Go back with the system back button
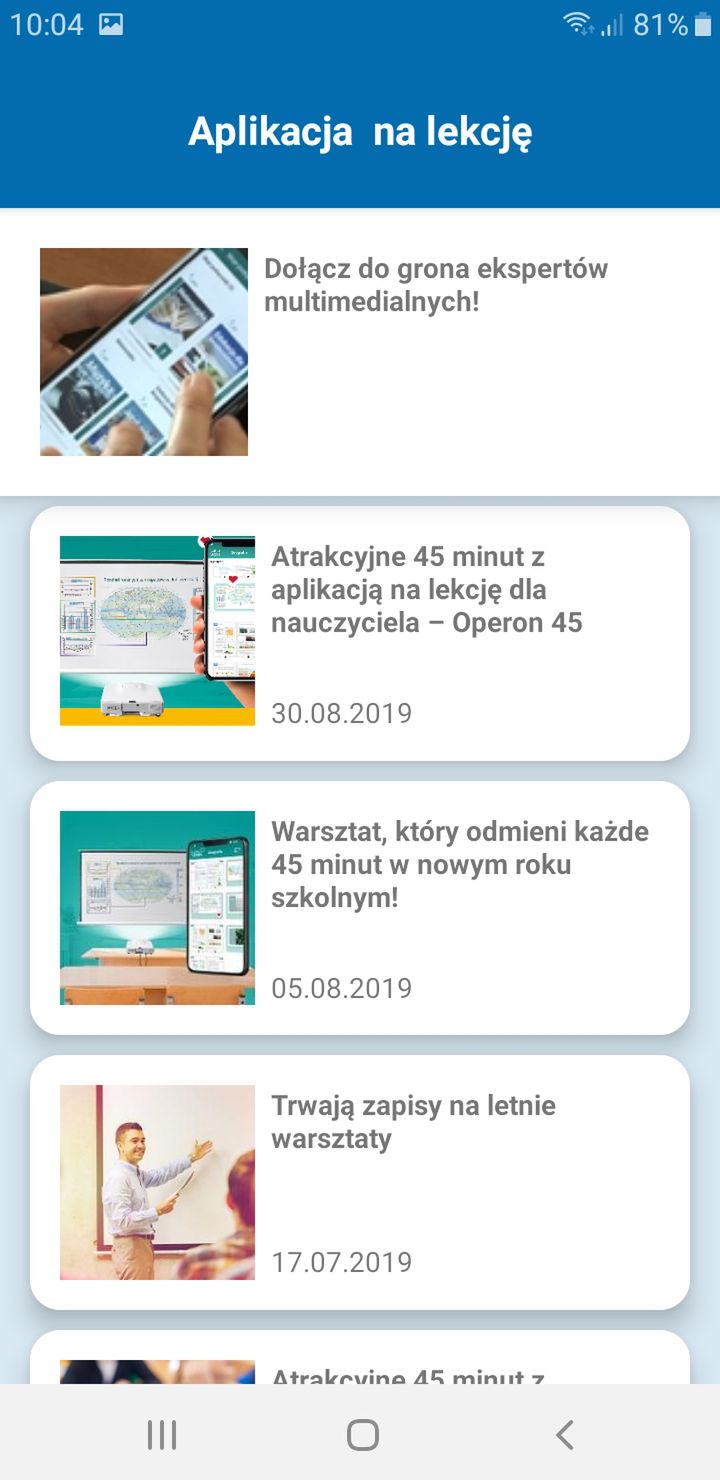720x1480 pixels. click(x=565, y=1435)
